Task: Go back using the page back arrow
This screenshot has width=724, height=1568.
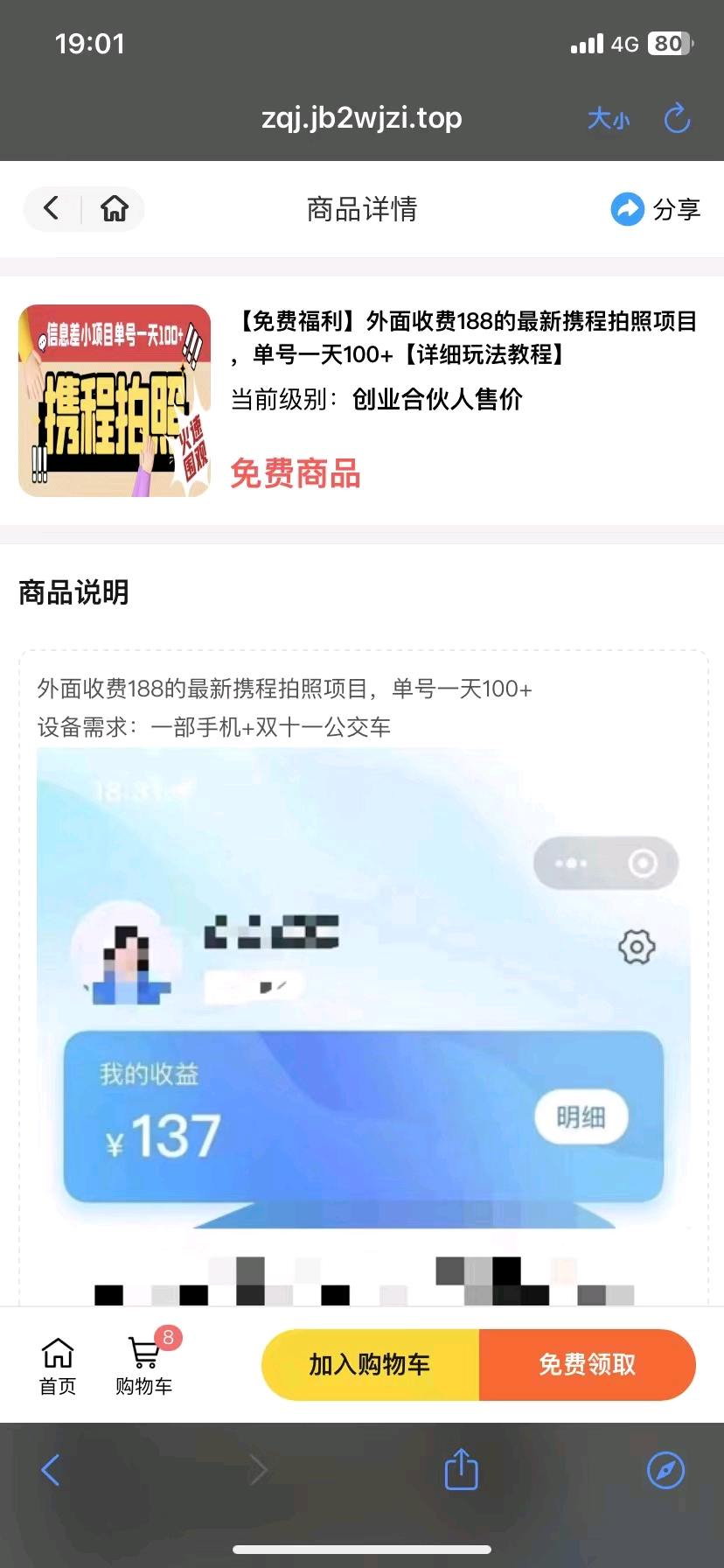Action: tap(52, 208)
